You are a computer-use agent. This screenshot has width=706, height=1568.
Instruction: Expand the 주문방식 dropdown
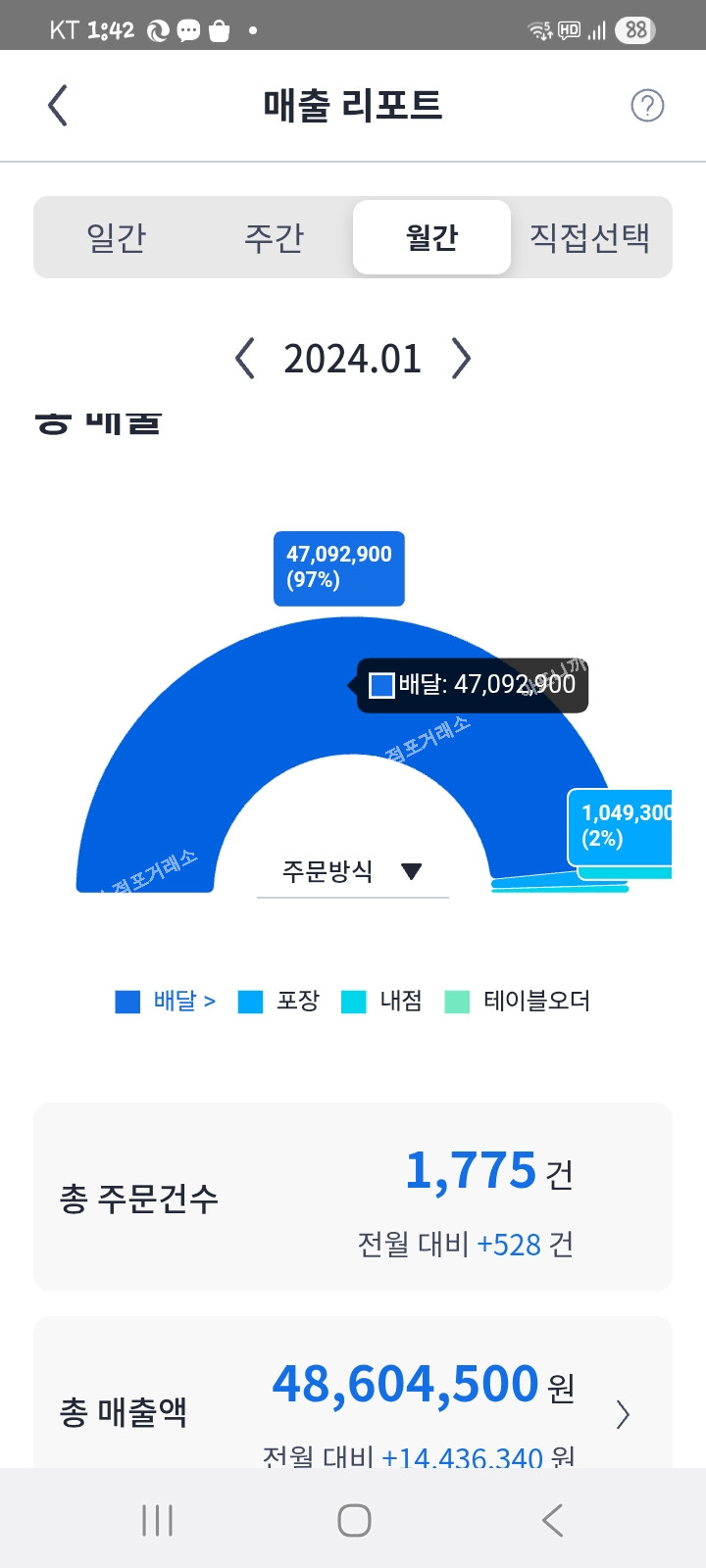[352, 871]
